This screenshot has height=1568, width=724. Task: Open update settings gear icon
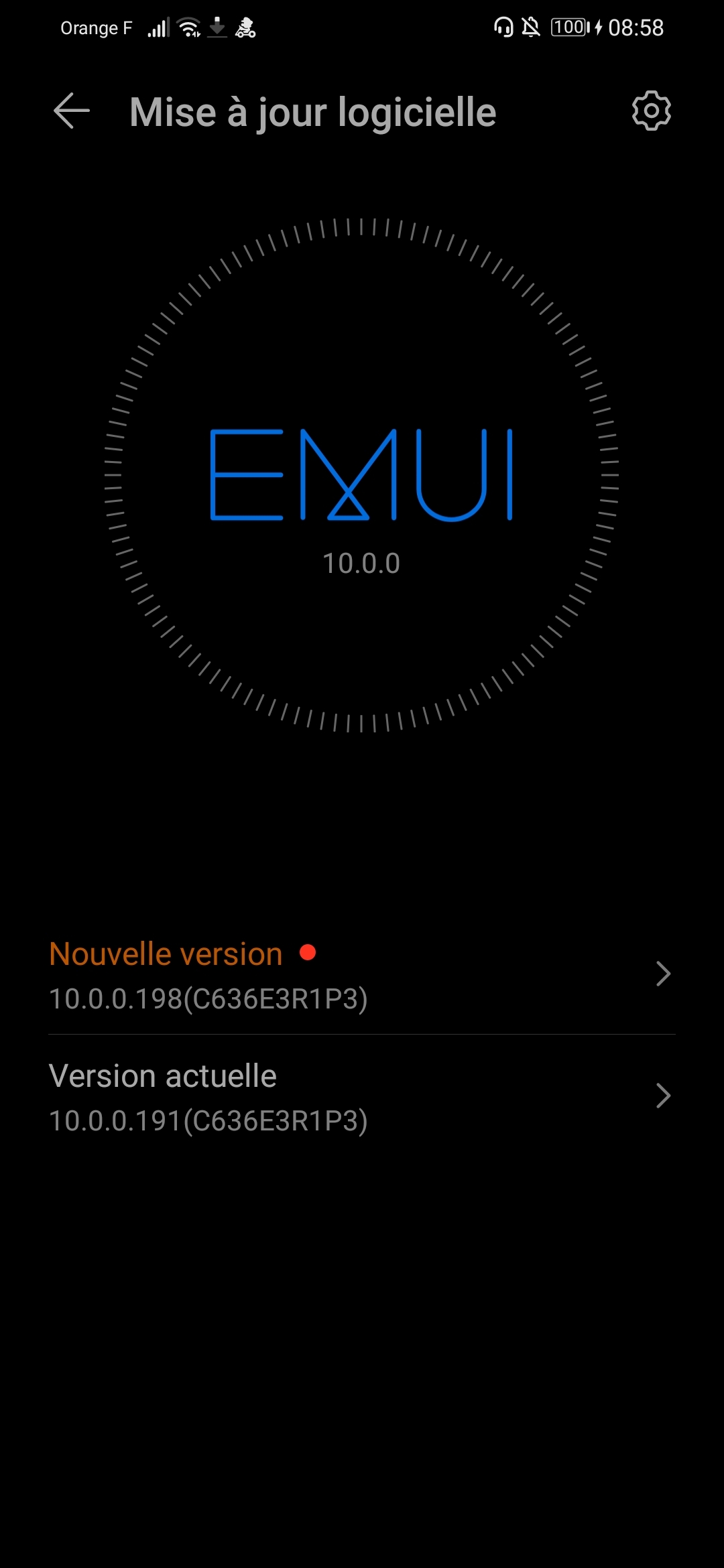click(651, 111)
